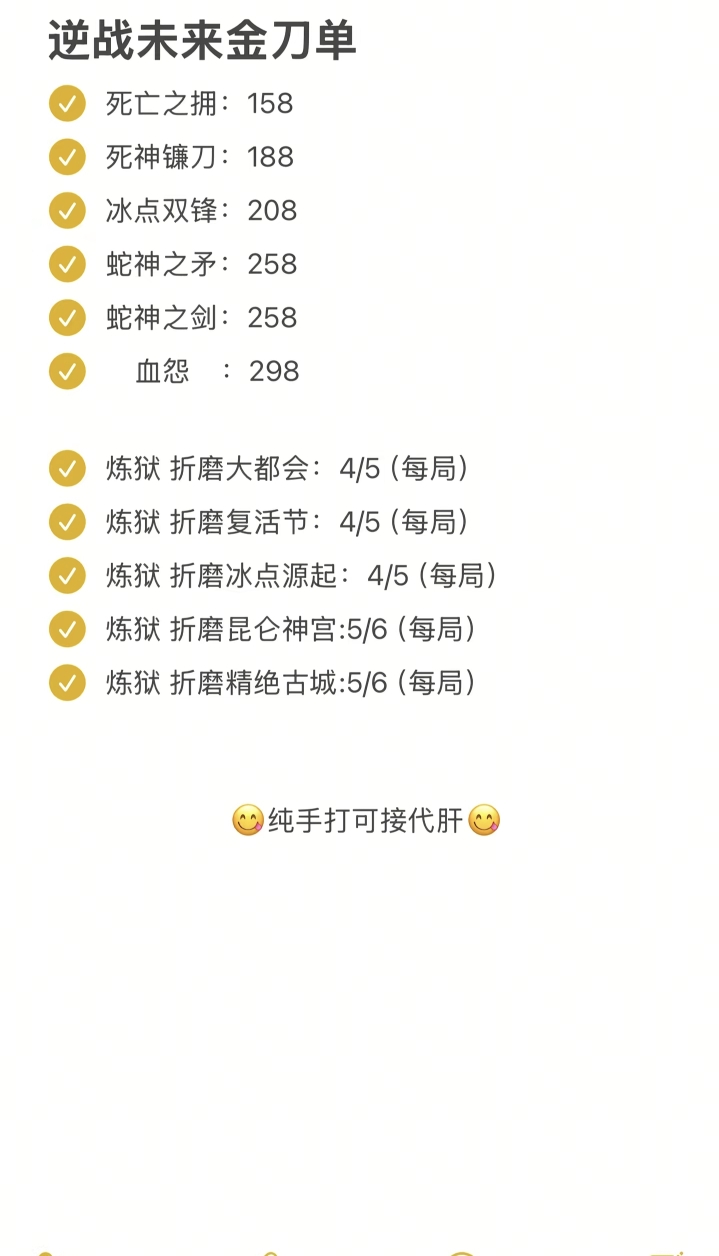Uncheck the 折磨精绝古城 item
Viewport: 719px width, 1256px height.
point(67,682)
